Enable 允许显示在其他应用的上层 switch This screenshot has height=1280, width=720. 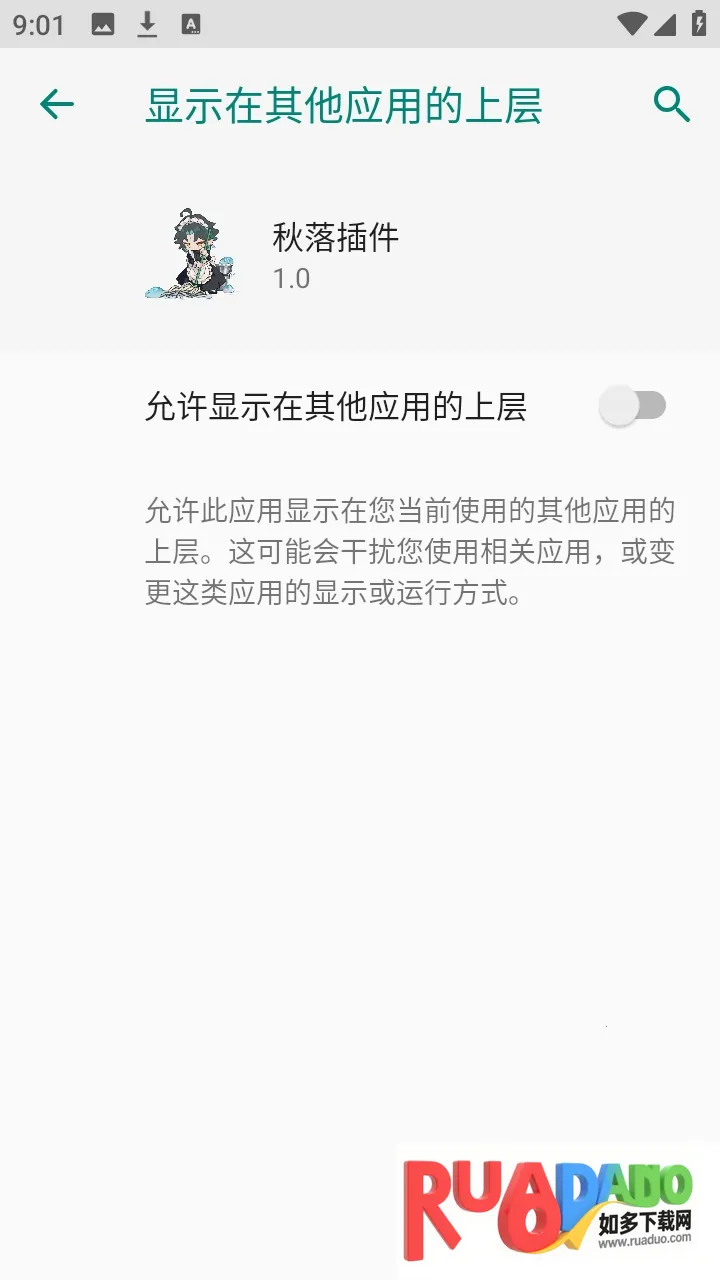(632, 406)
